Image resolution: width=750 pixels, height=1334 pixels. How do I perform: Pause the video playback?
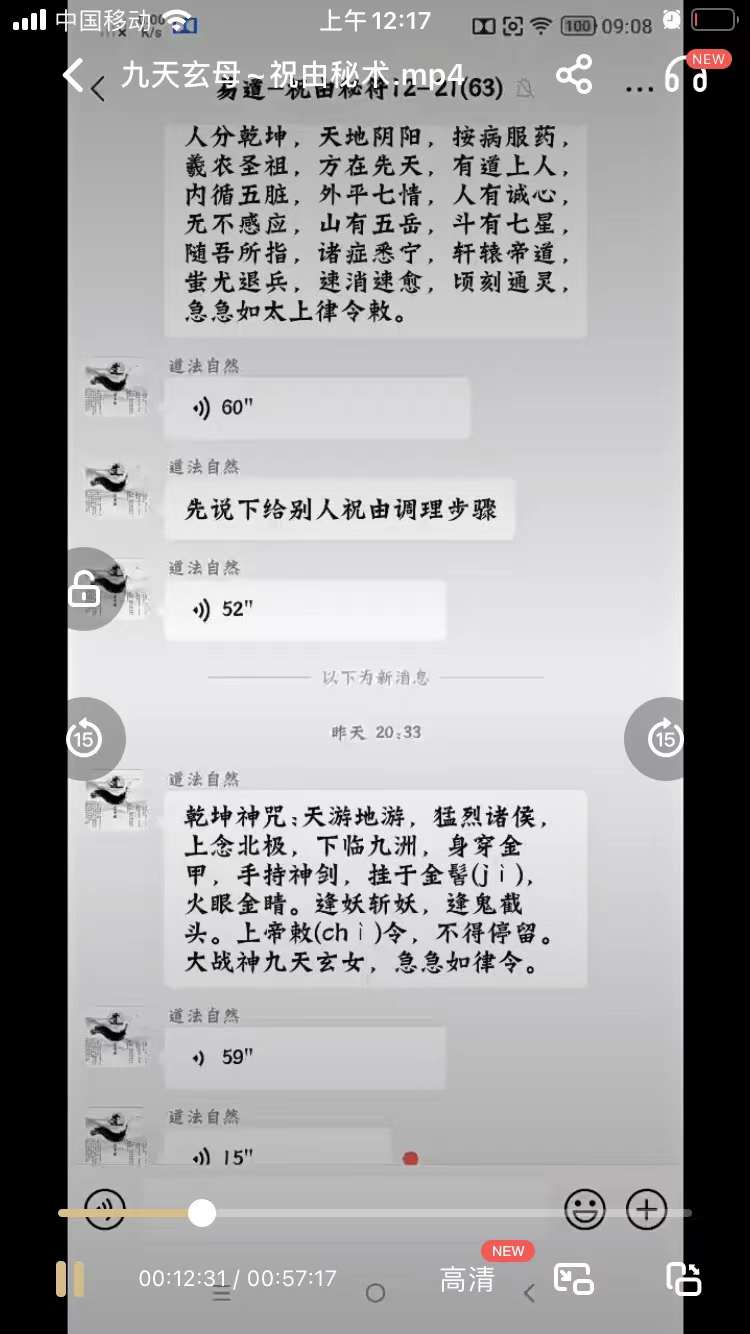(70, 1278)
